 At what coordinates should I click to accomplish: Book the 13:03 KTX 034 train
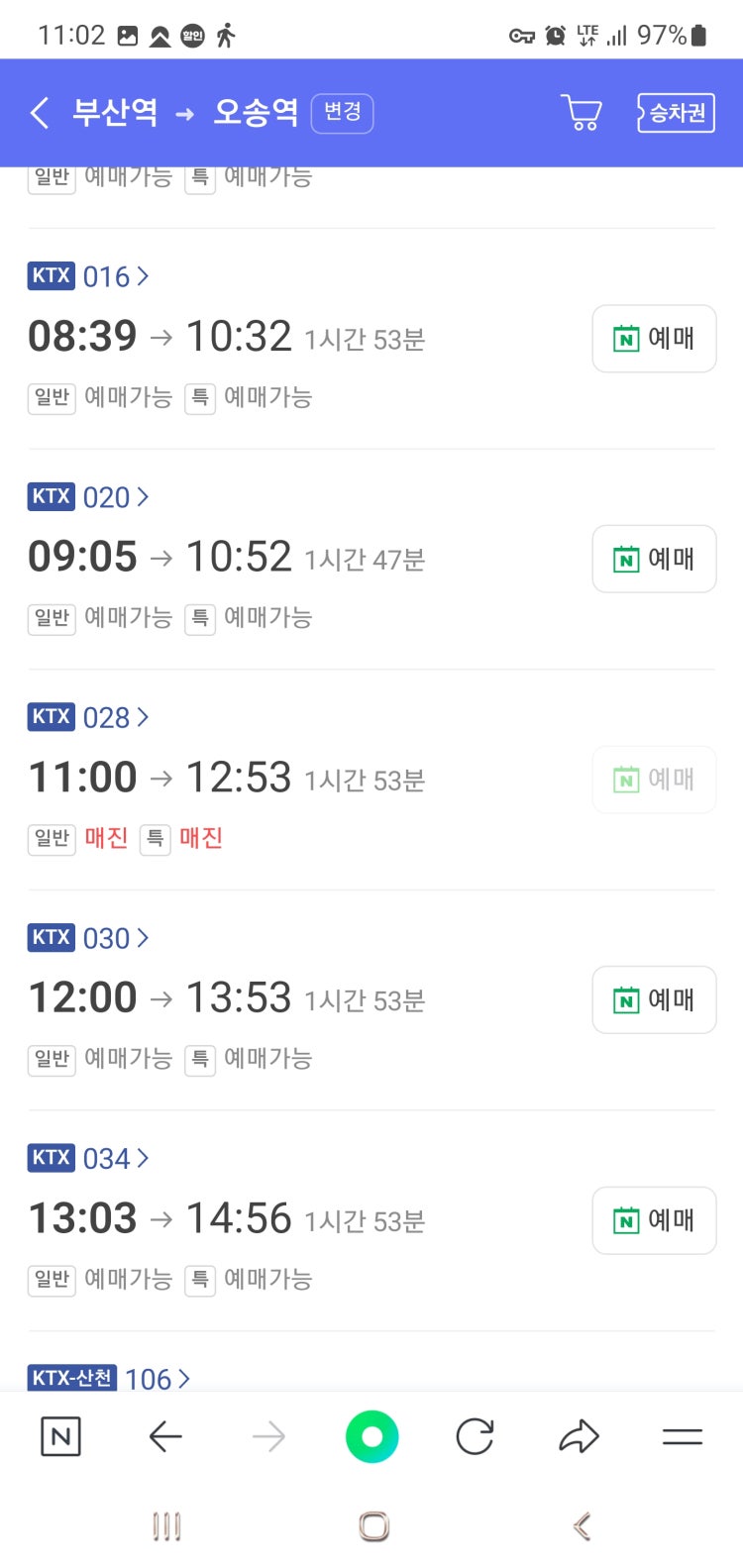tap(654, 1220)
